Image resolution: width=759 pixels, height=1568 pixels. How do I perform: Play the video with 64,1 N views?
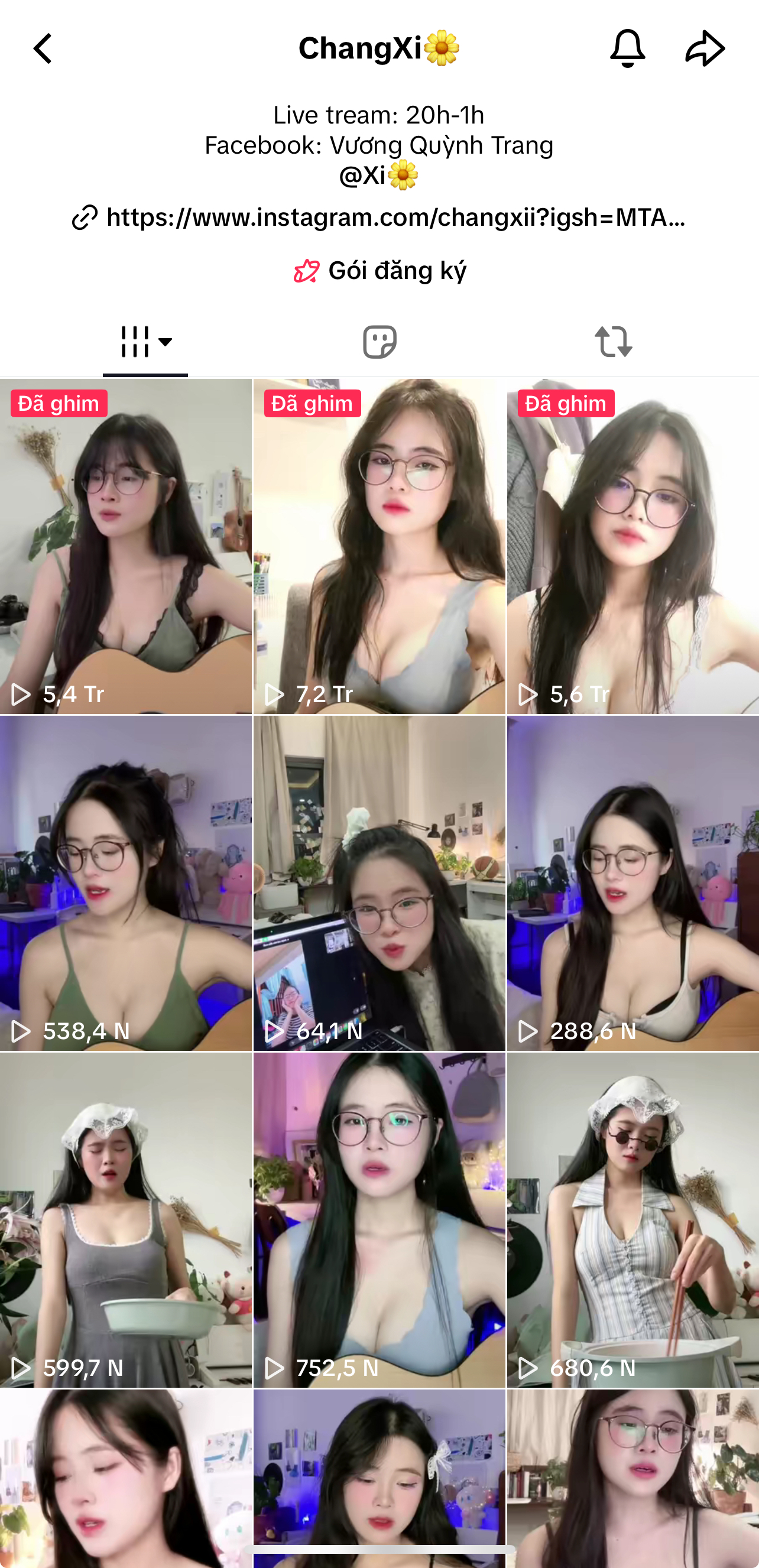click(x=379, y=882)
